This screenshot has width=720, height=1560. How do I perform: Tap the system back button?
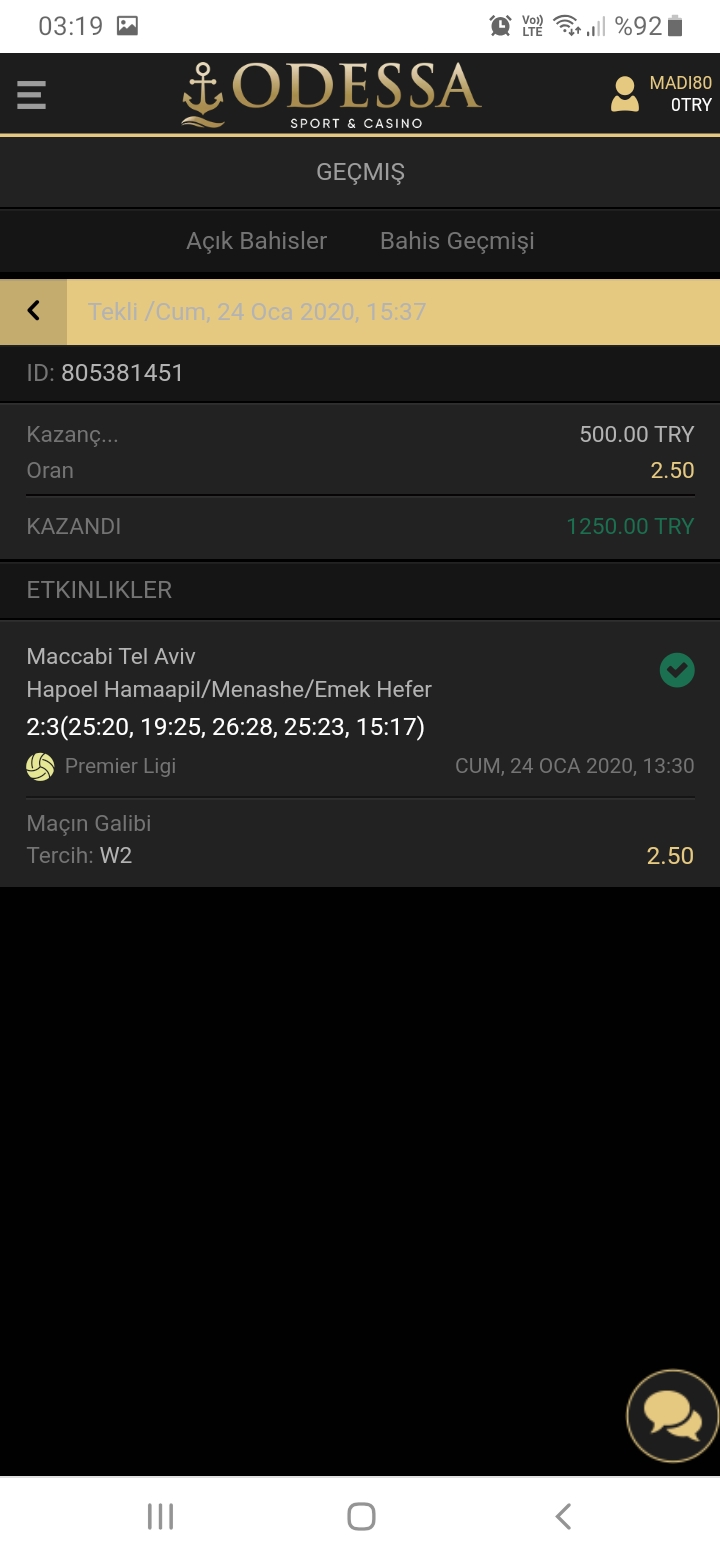click(x=562, y=1516)
